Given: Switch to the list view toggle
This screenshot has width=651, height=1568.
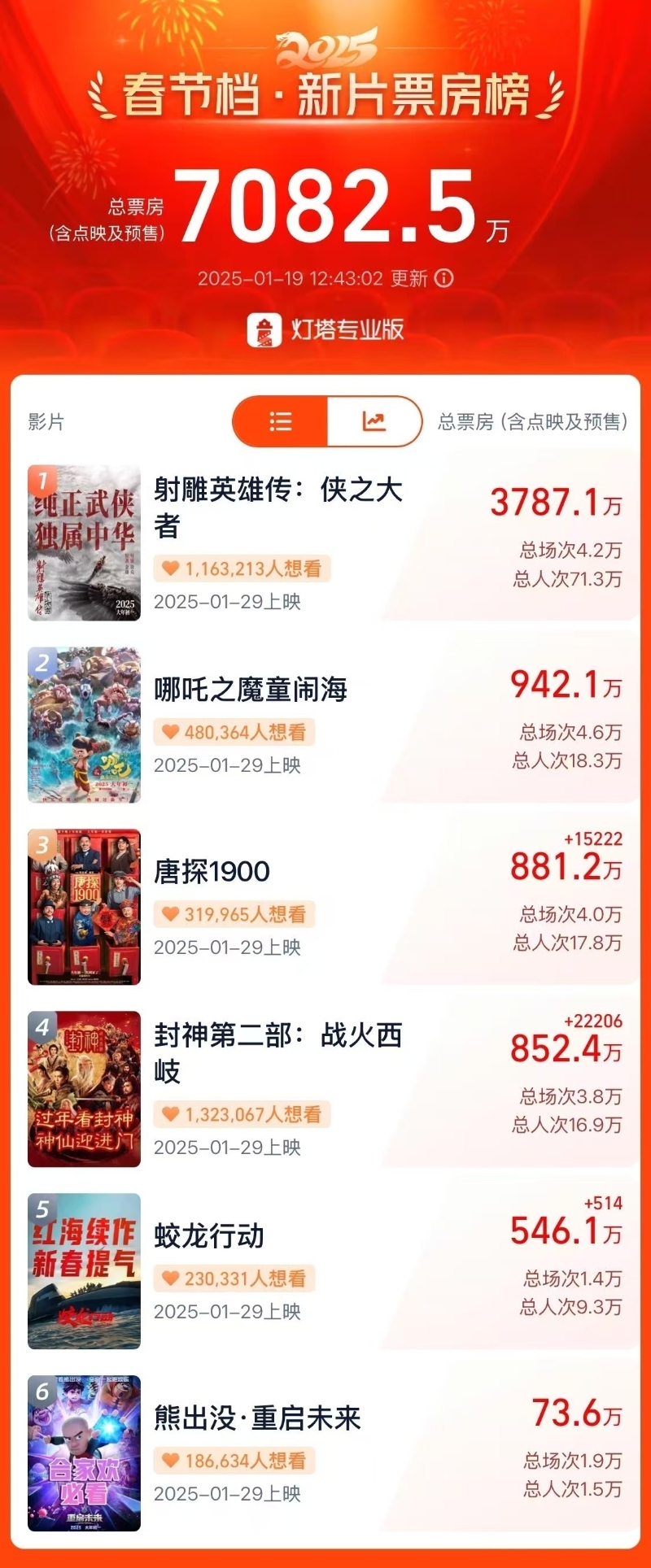Looking at the screenshot, I should point(281,421).
